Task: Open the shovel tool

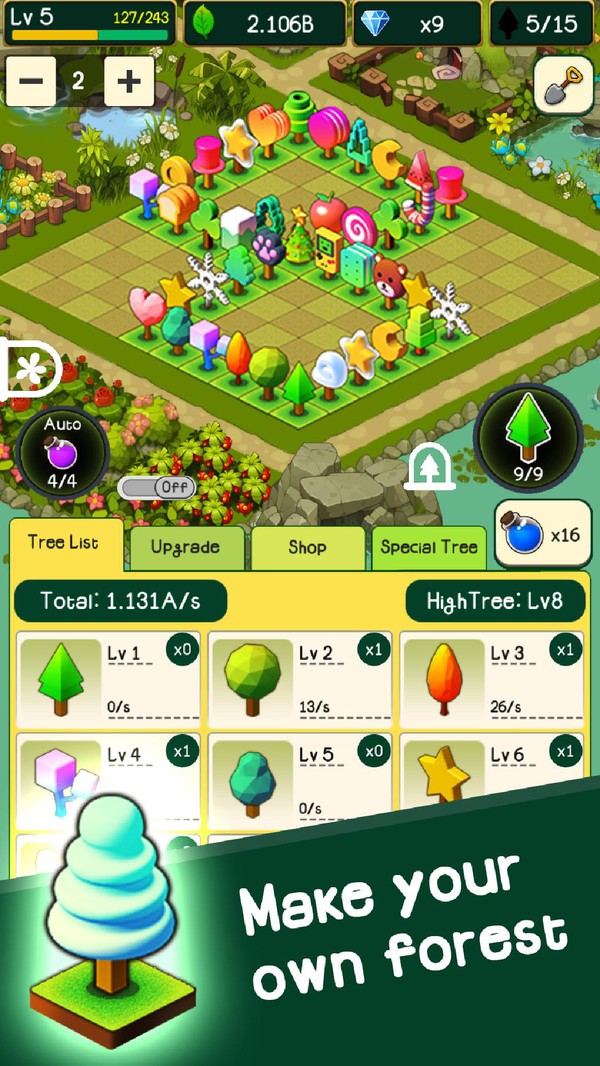Action: [563, 84]
